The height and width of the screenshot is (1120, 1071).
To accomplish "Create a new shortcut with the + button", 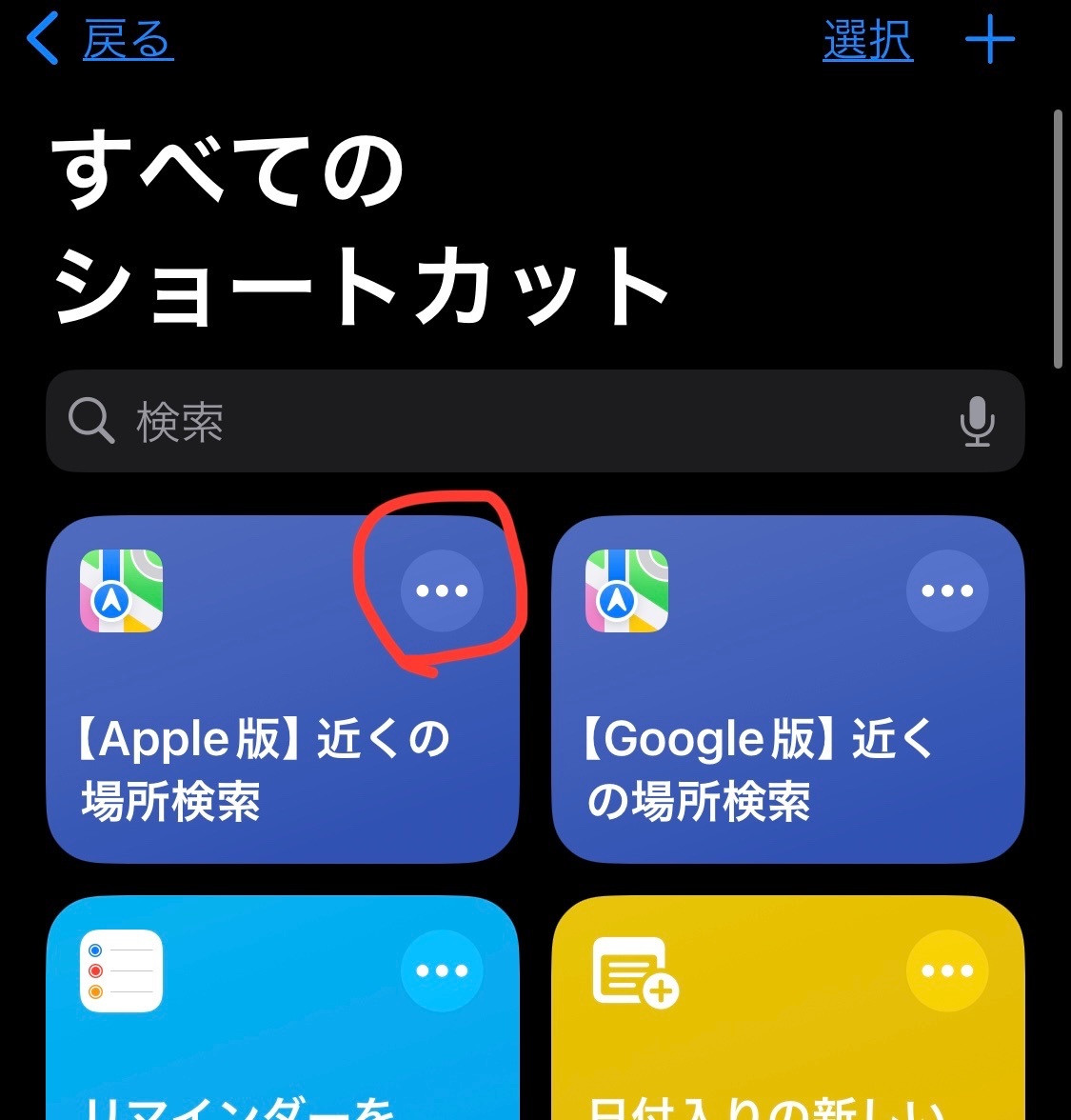I will coord(990,40).
